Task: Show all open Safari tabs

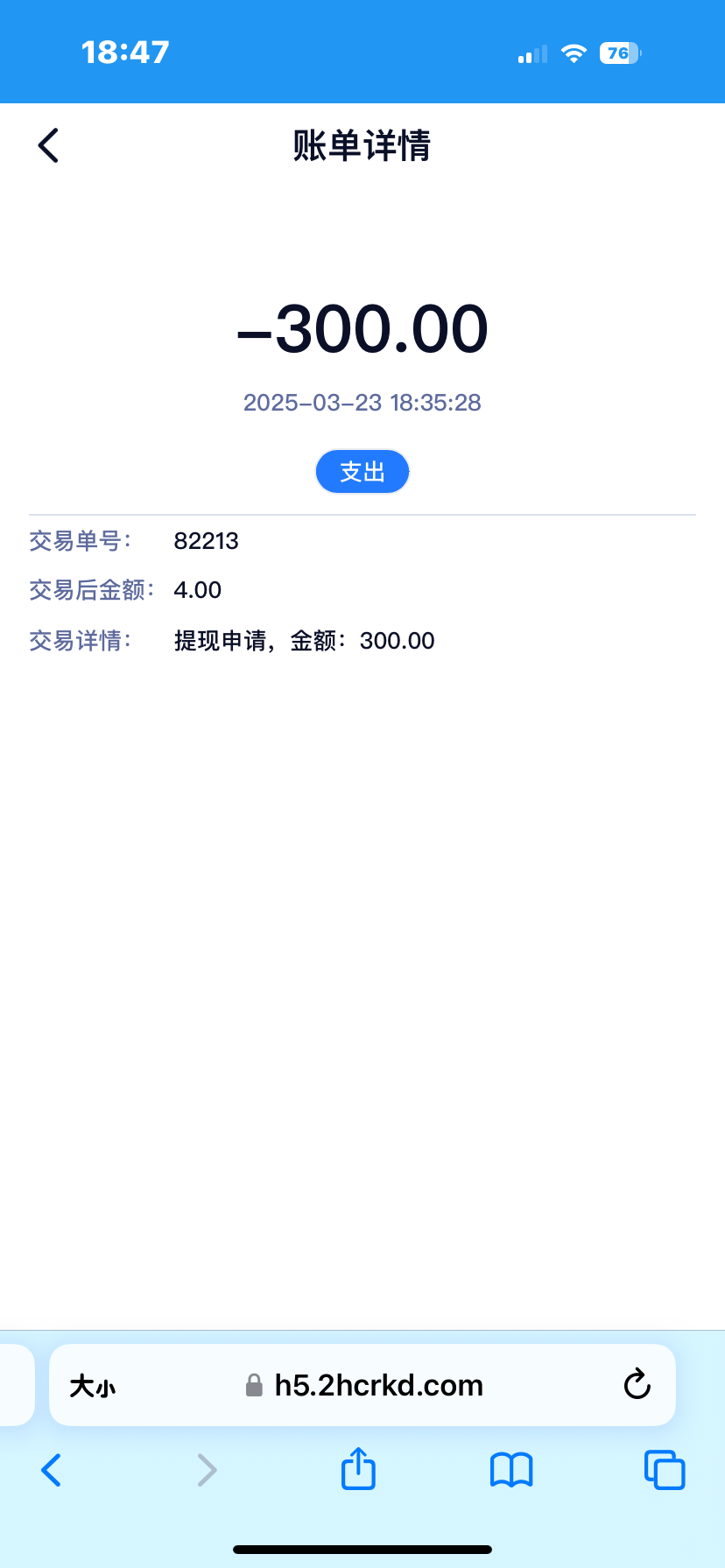Action: point(664,1470)
